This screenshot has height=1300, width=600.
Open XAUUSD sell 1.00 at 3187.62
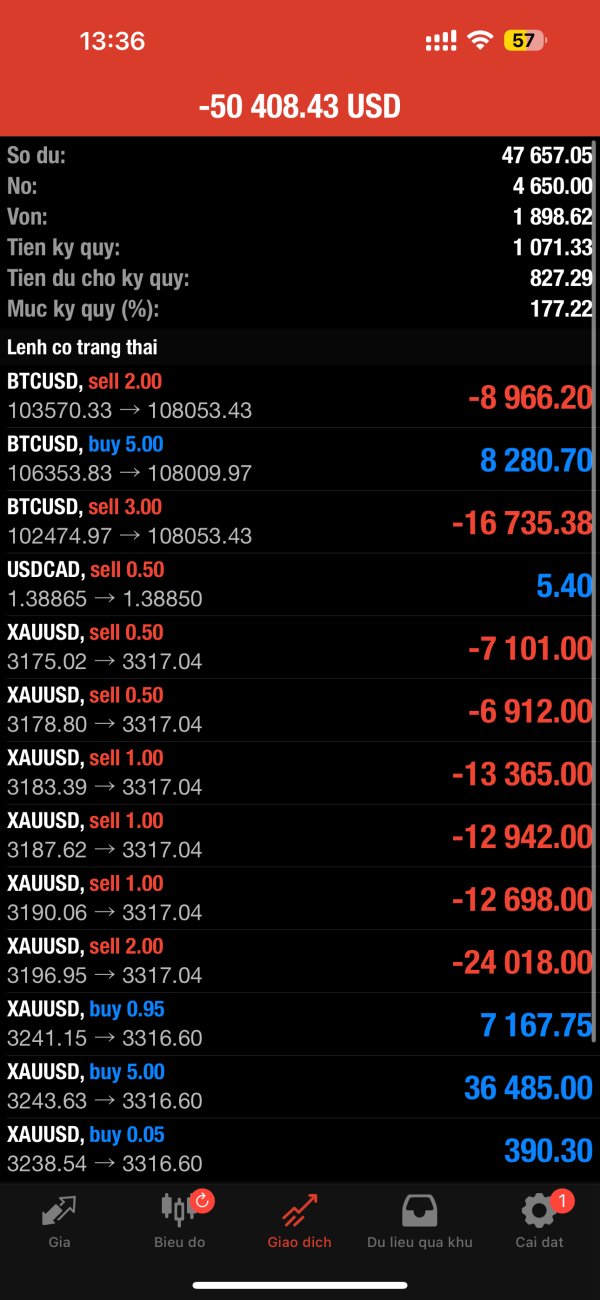click(300, 837)
